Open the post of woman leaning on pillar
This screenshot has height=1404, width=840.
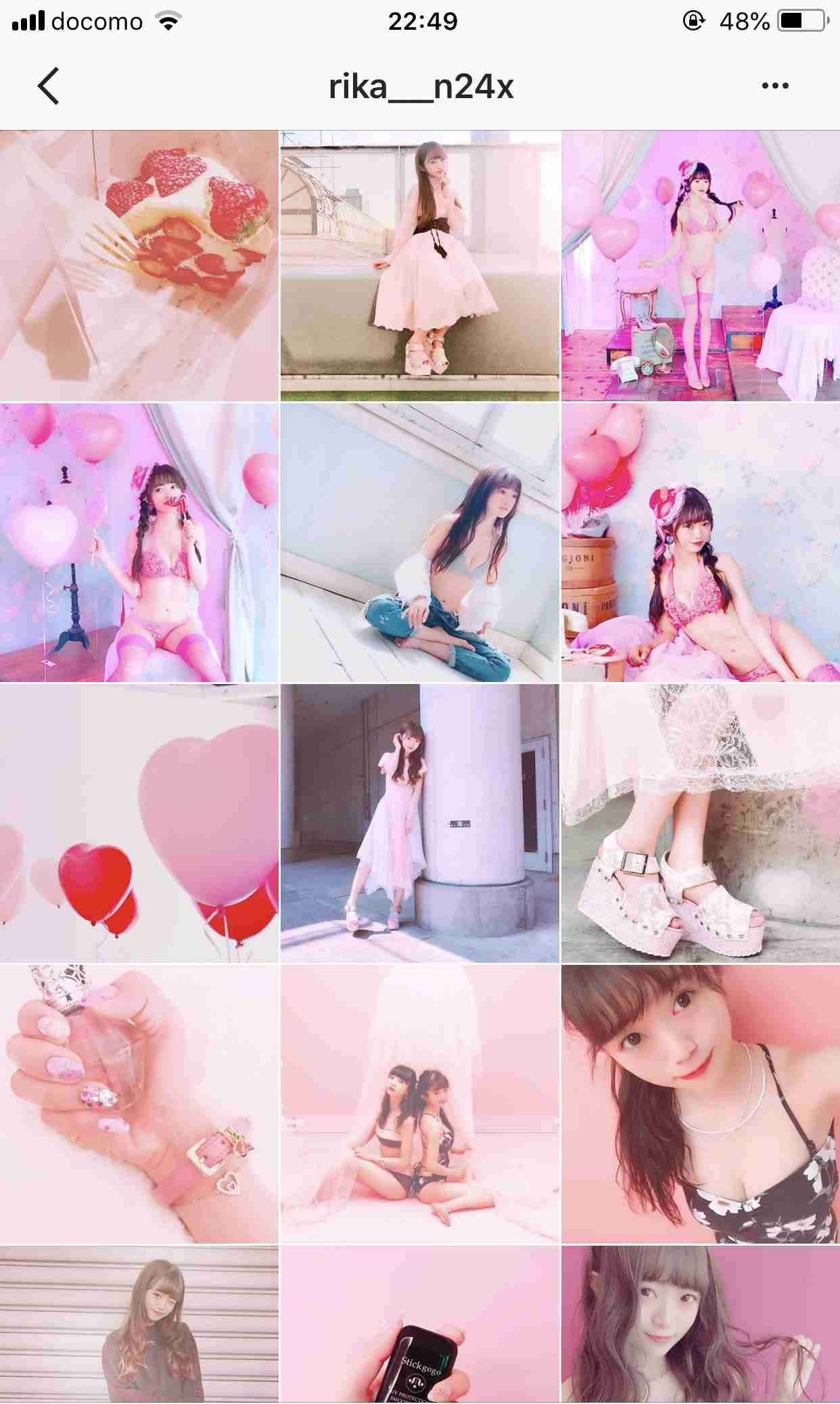pyautogui.click(x=419, y=823)
